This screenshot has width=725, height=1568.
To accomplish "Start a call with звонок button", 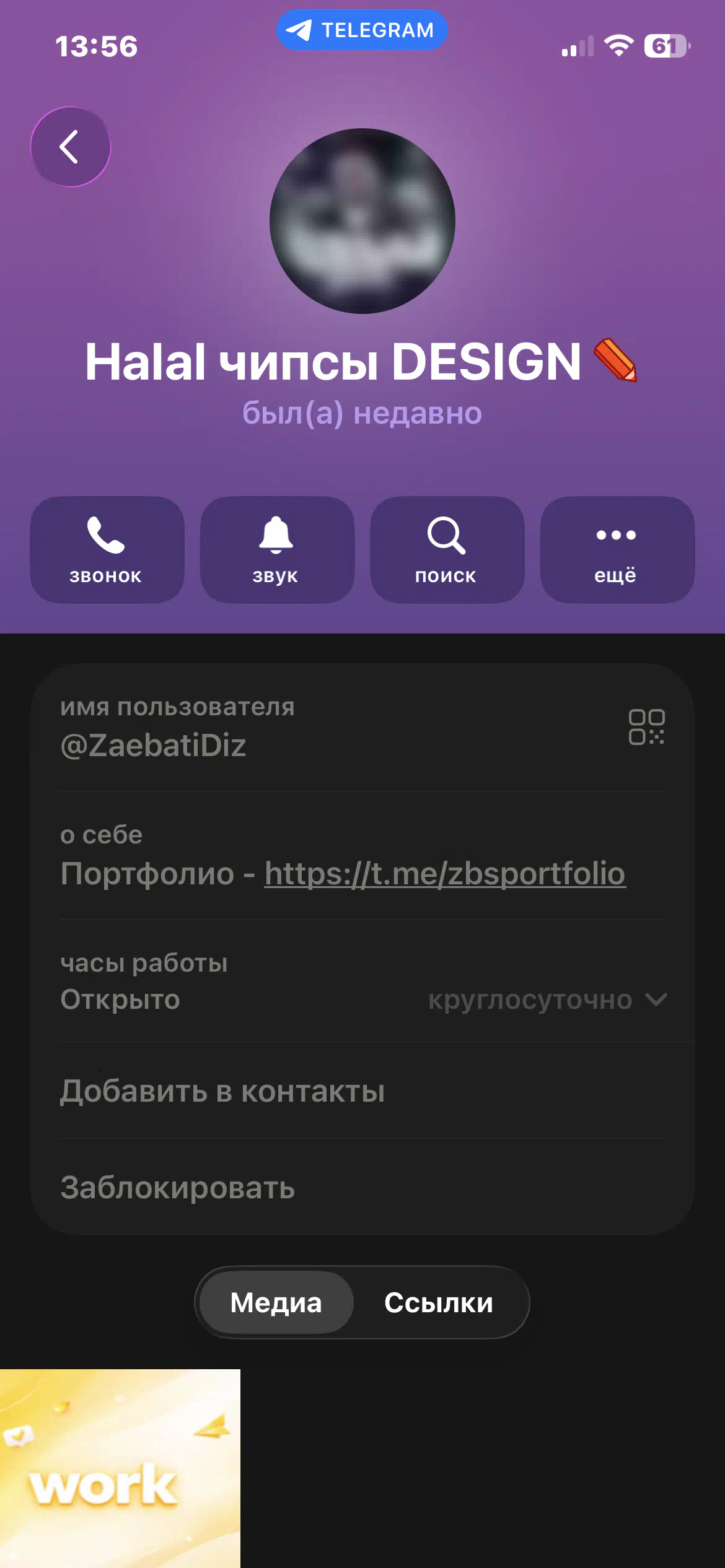I will pyautogui.click(x=107, y=549).
